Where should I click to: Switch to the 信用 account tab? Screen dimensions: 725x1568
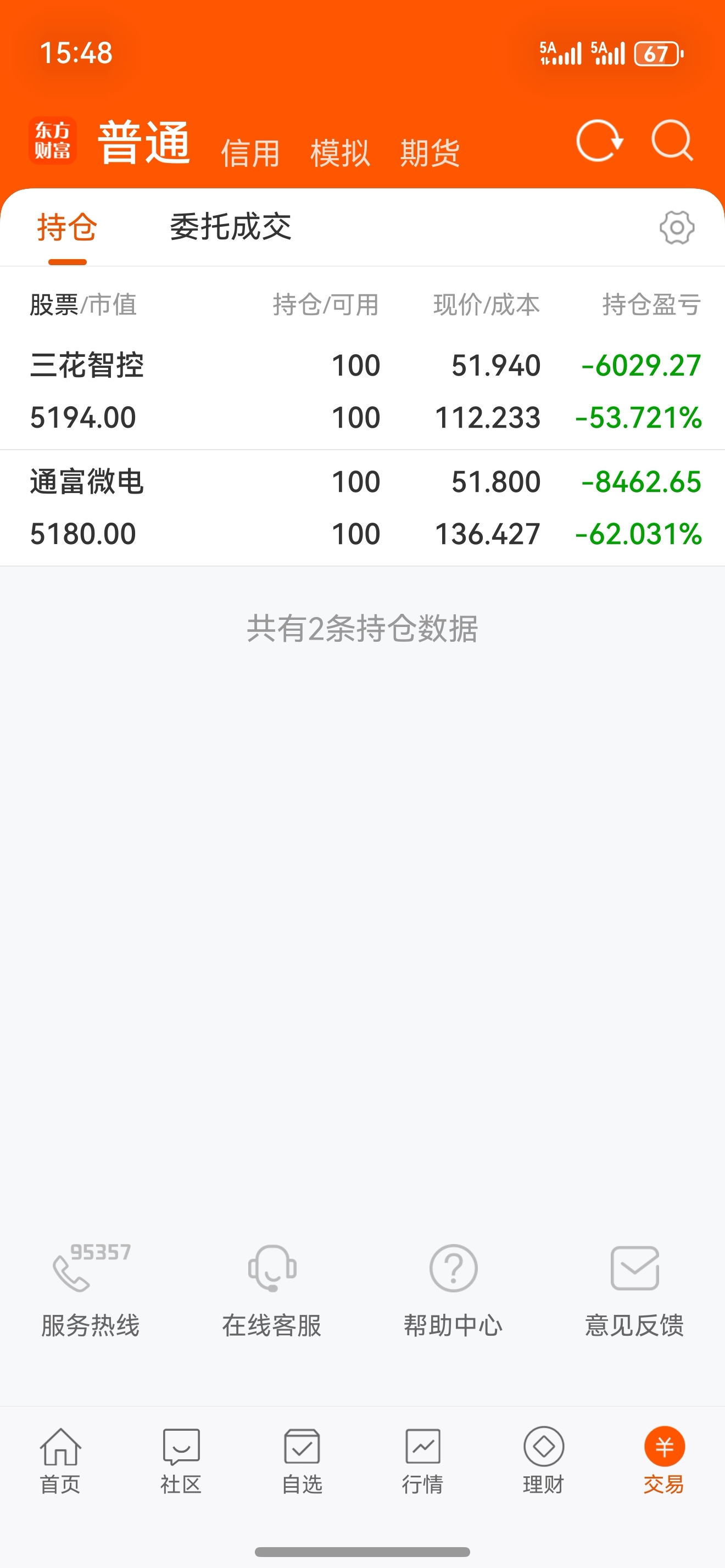pyautogui.click(x=250, y=152)
